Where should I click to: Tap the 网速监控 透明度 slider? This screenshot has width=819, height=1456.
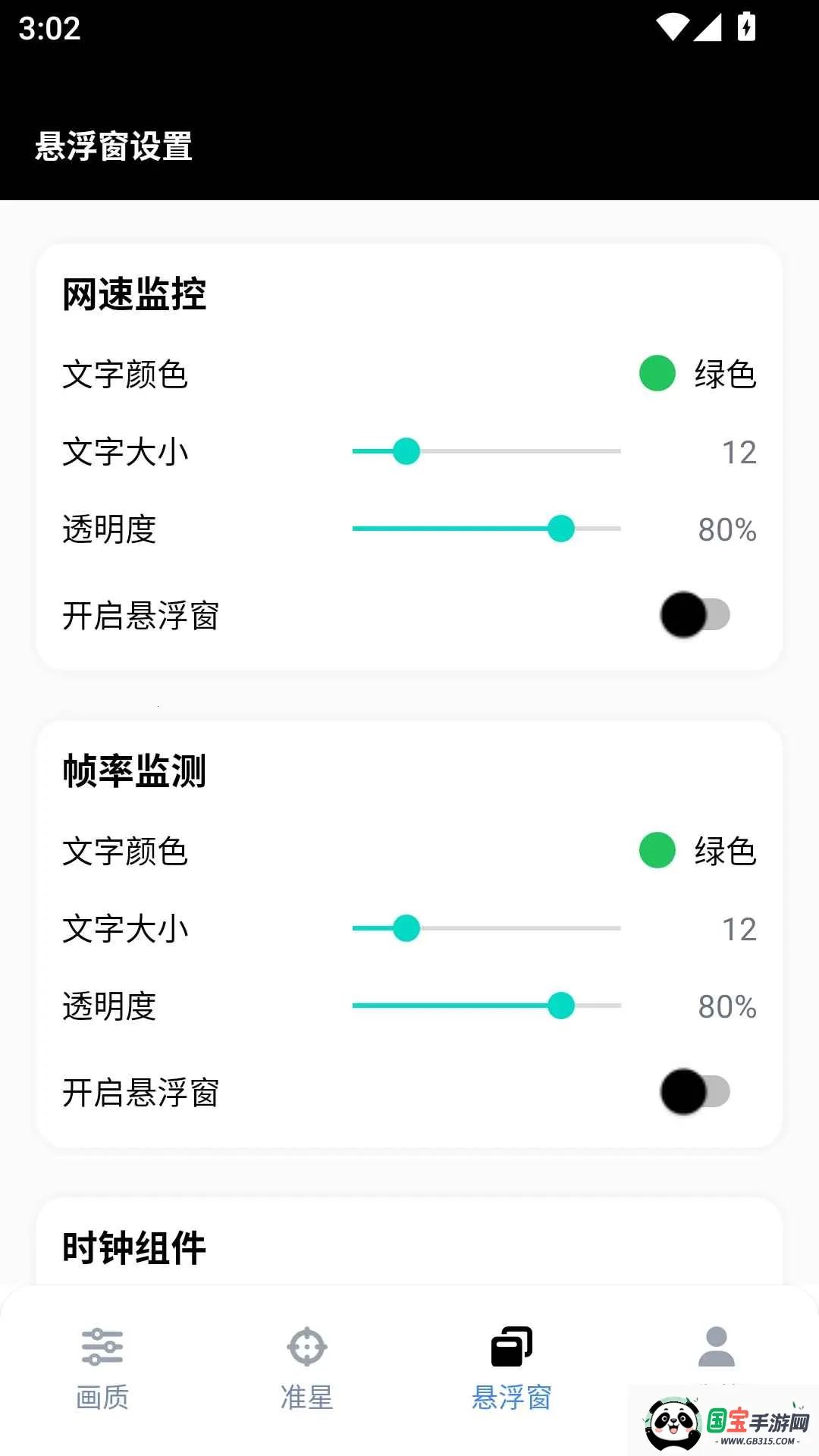pos(486,529)
